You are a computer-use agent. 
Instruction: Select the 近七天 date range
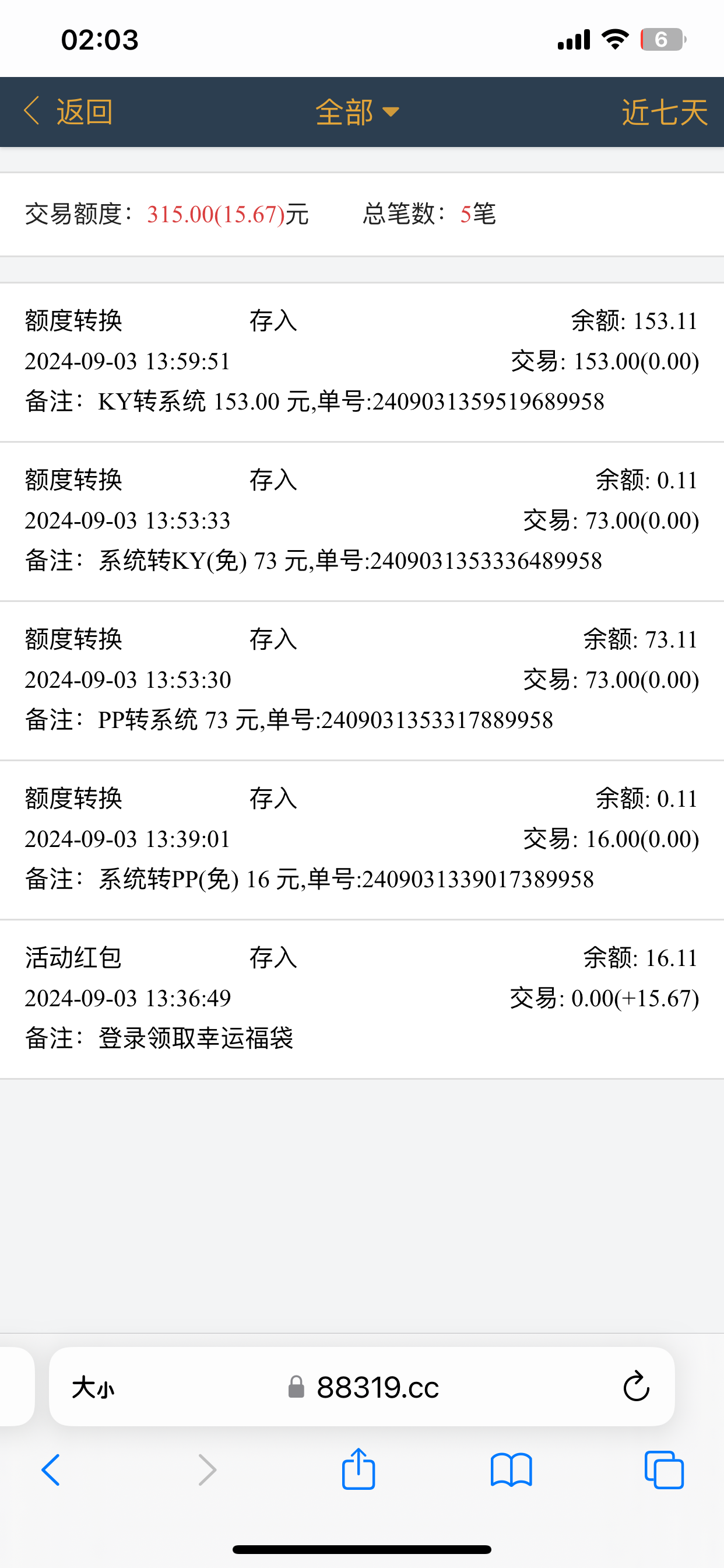click(x=664, y=112)
